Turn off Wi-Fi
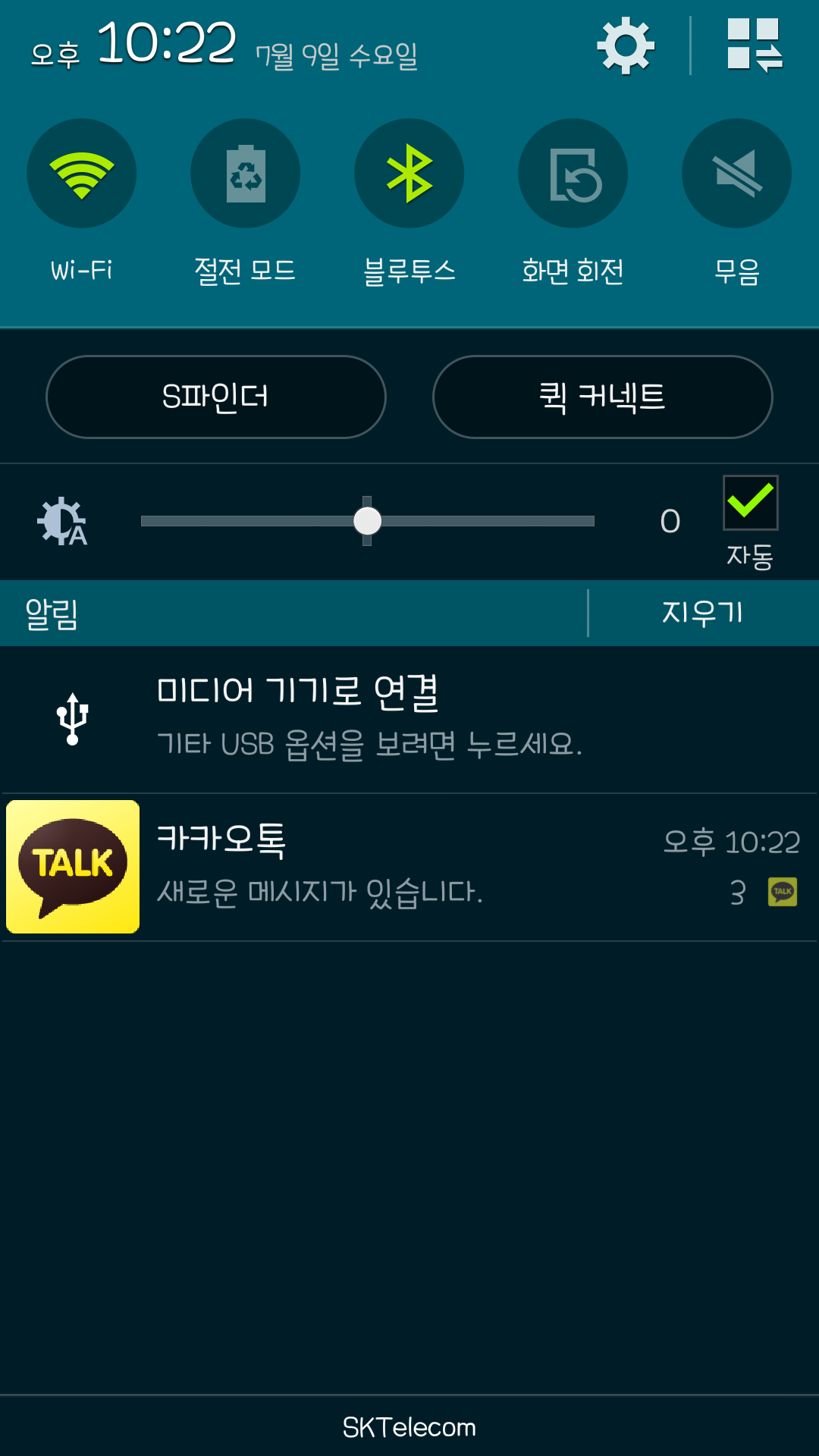This screenshot has width=819, height=1456. [82, 174]
